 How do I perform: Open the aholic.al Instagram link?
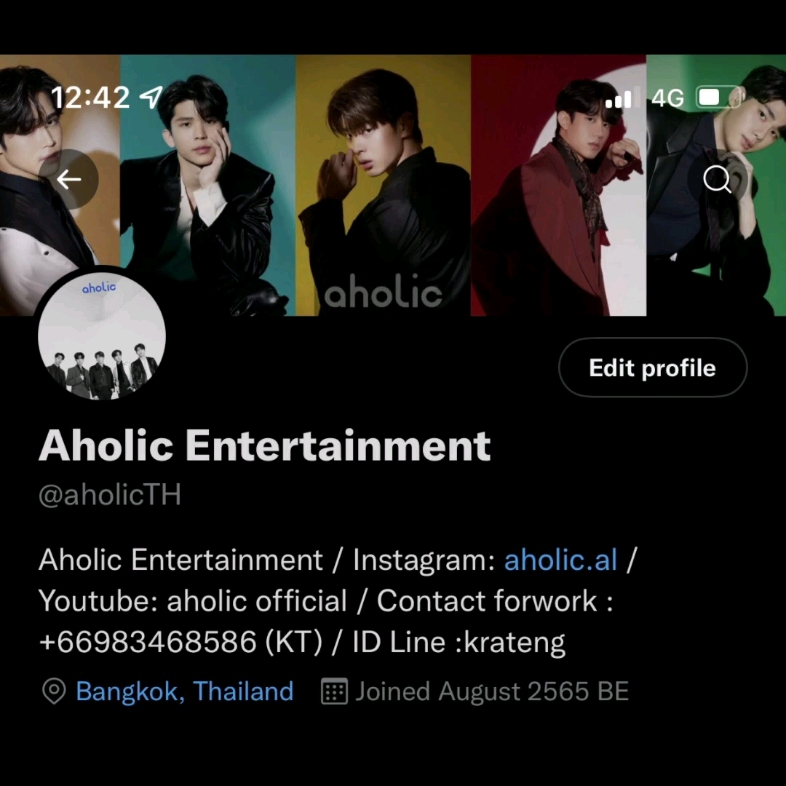point(560,560)
